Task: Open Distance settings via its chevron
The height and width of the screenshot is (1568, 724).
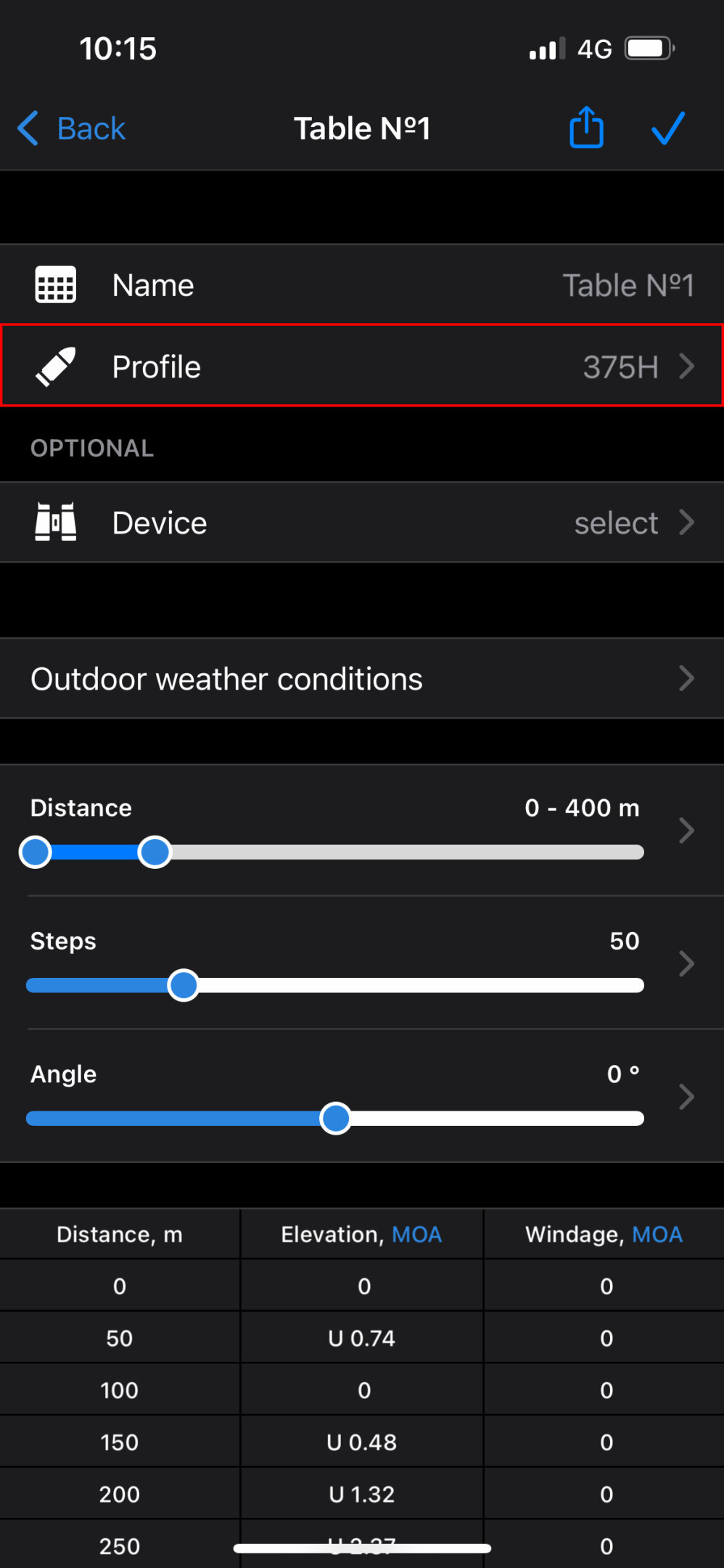Action: tap(686, 830)
